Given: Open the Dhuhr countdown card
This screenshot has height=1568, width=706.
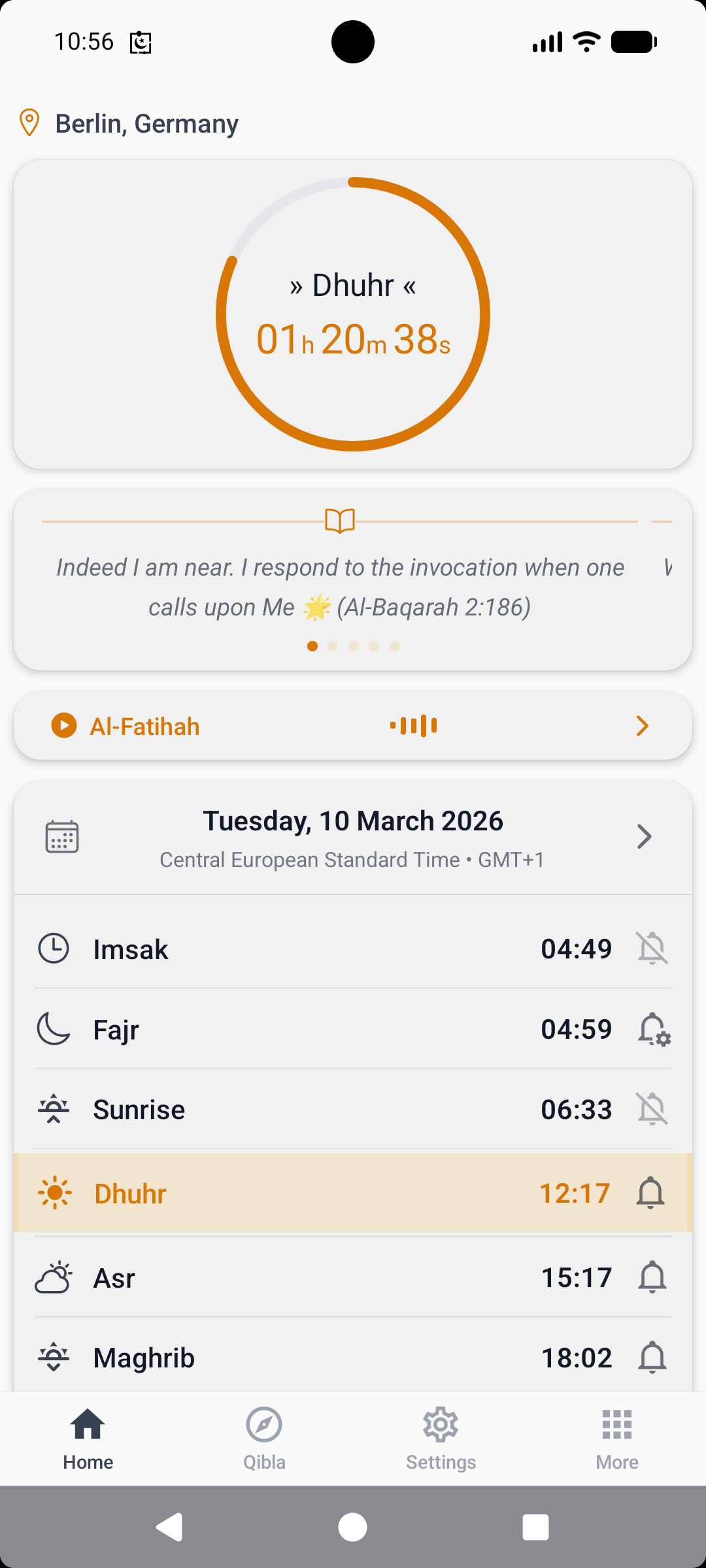Looking at the screenshot, I should click(x=353, y=314).
